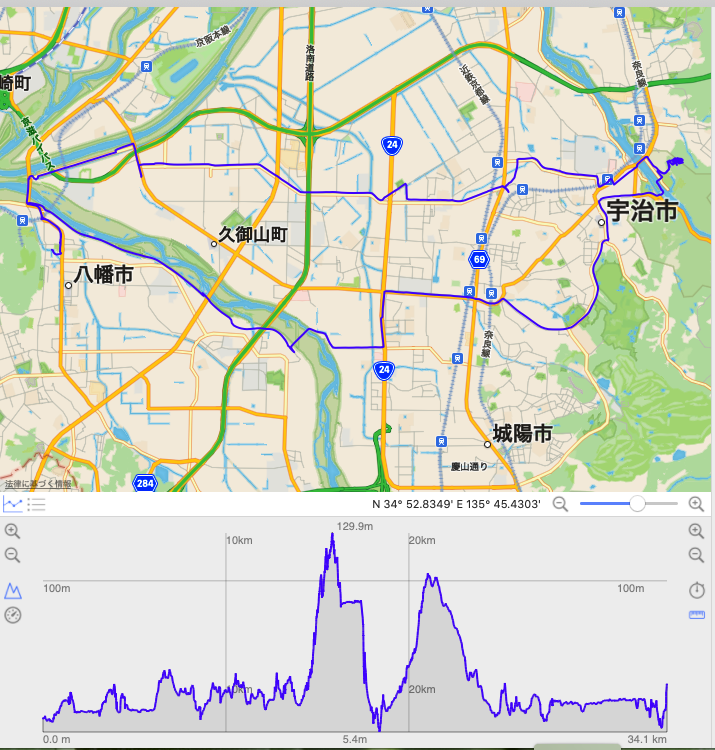The height and width of the screenshot is (750, 715).
Task: Zoom out the profile's vertical axis on the left
Action: [13, 555]
